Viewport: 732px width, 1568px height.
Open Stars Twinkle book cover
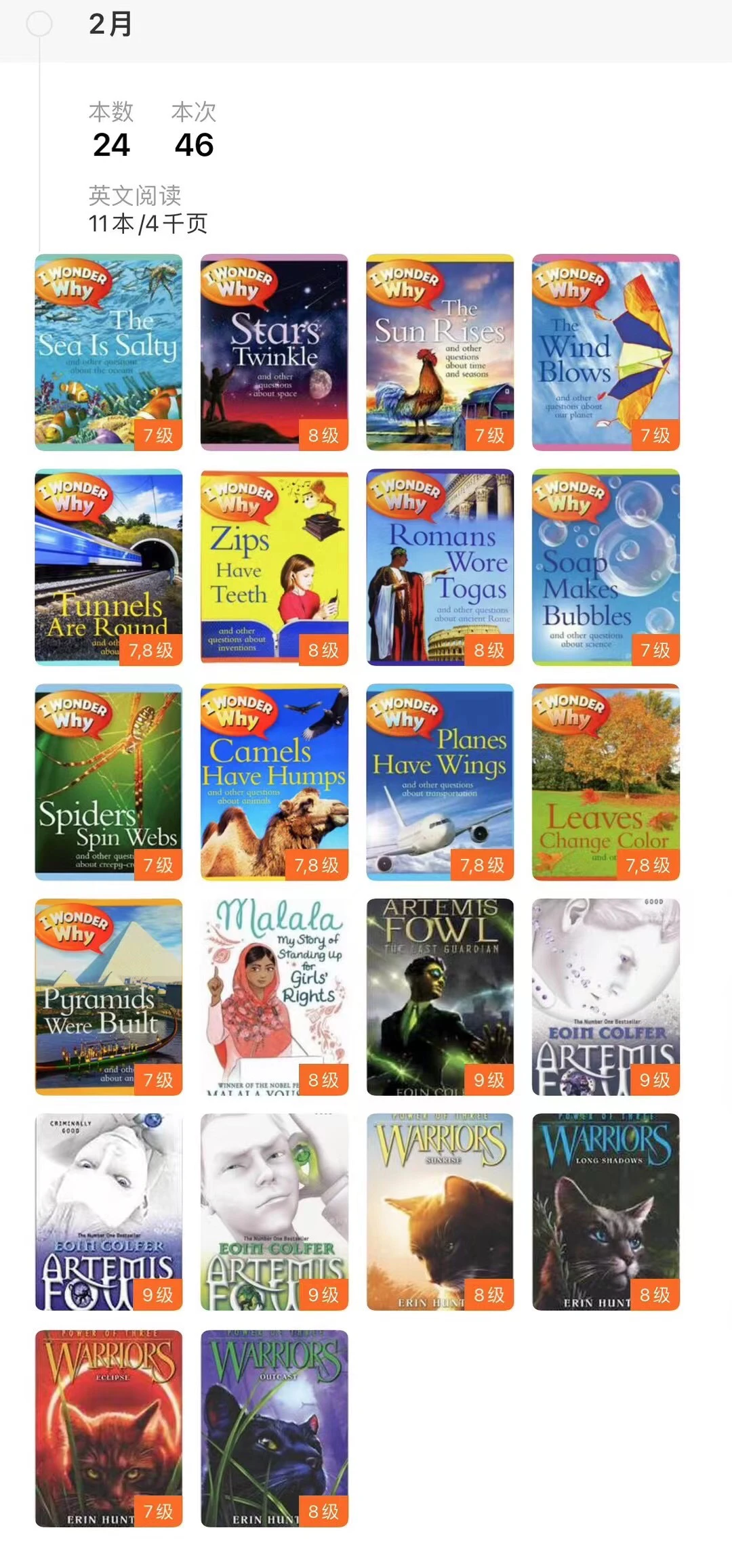tap(274, 352)
